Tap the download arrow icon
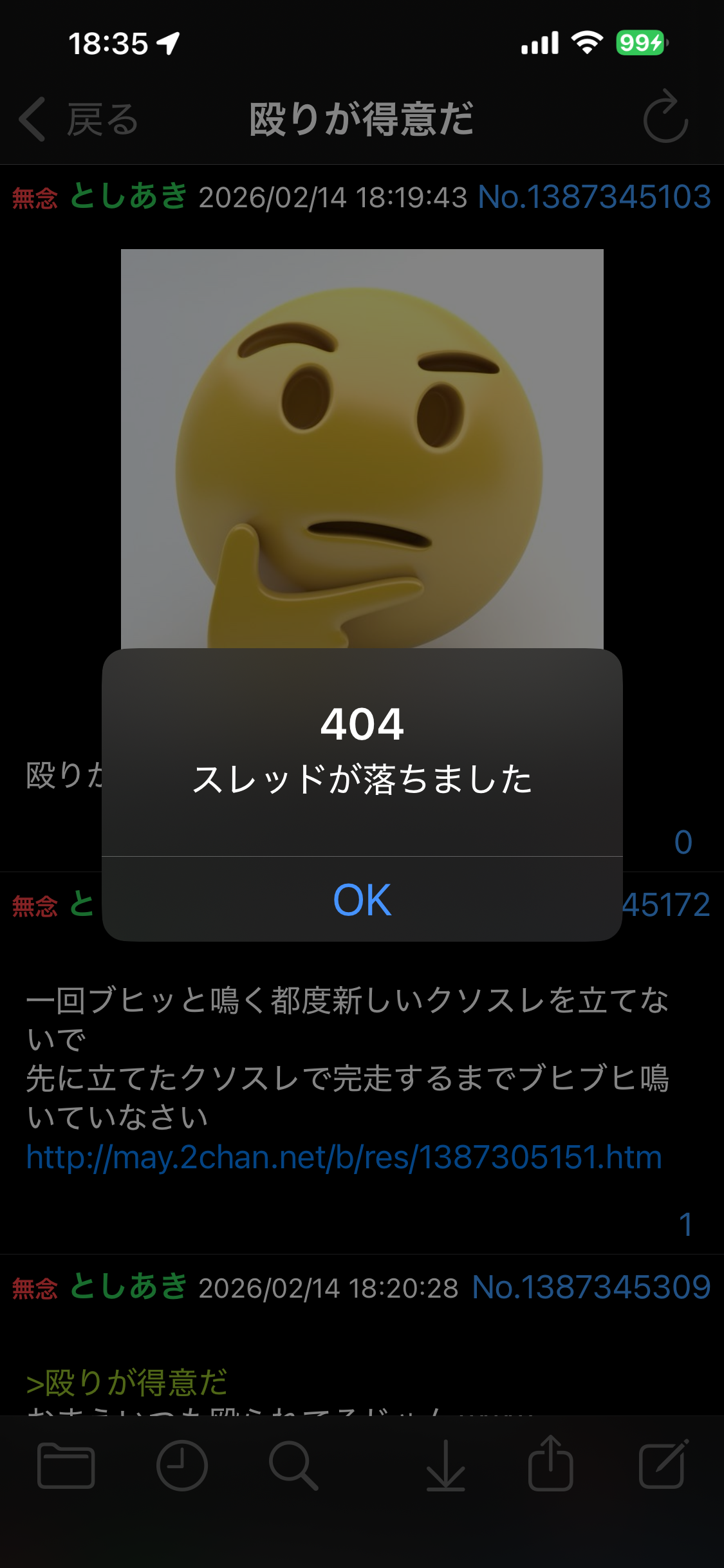 (x=445, y=1466)
